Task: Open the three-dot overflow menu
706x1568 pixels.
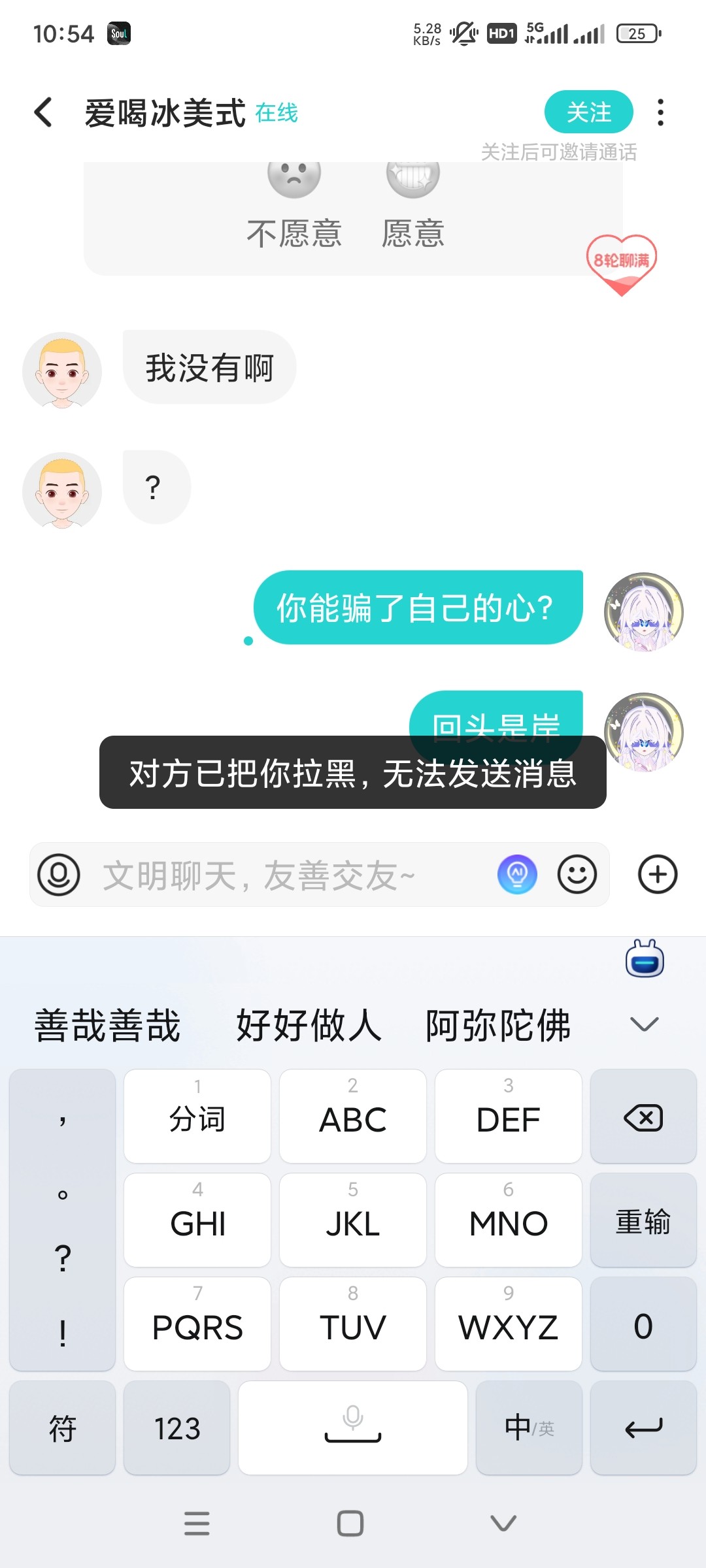Action: tap(660, 112)
